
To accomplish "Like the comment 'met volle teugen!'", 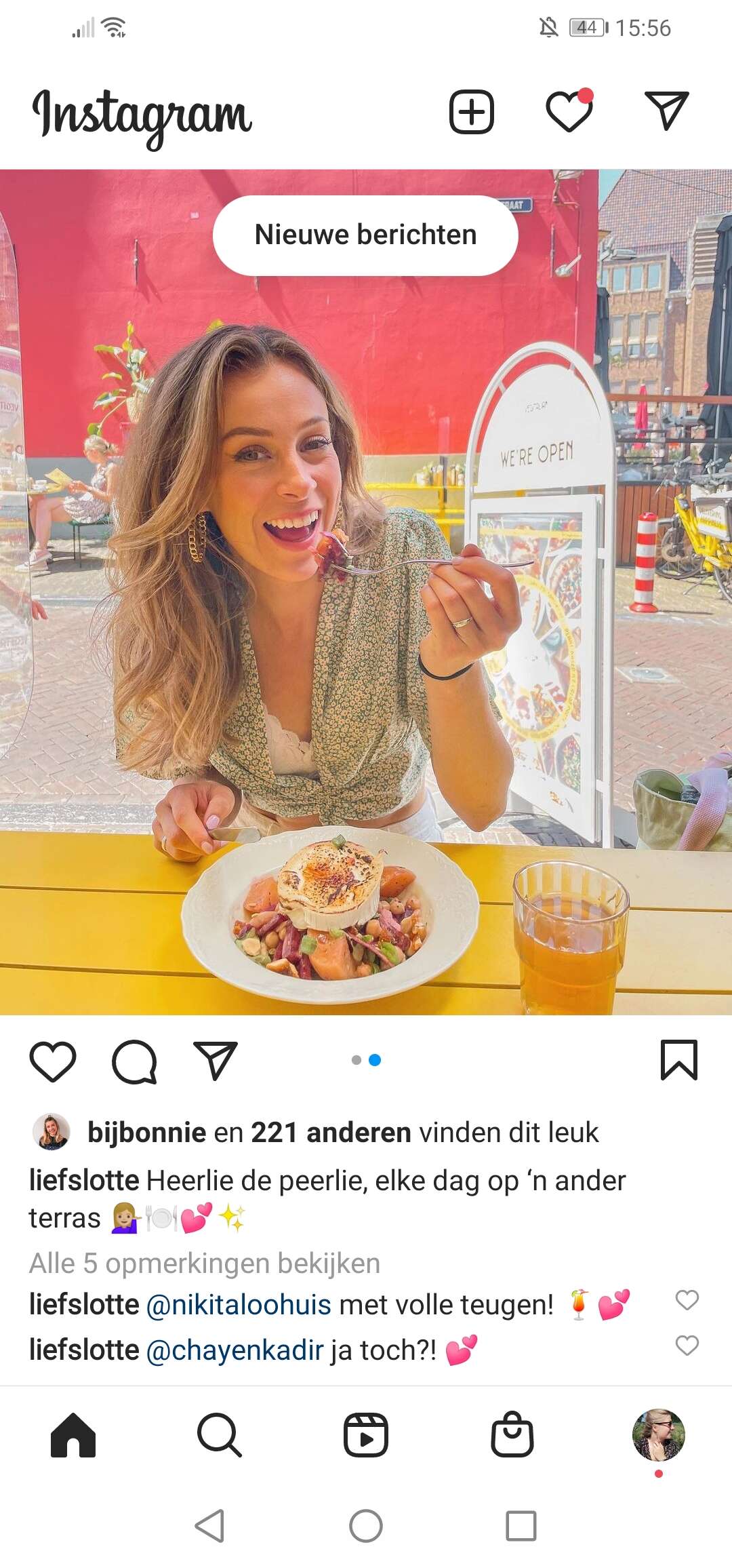I will [x=687, y=1300].
